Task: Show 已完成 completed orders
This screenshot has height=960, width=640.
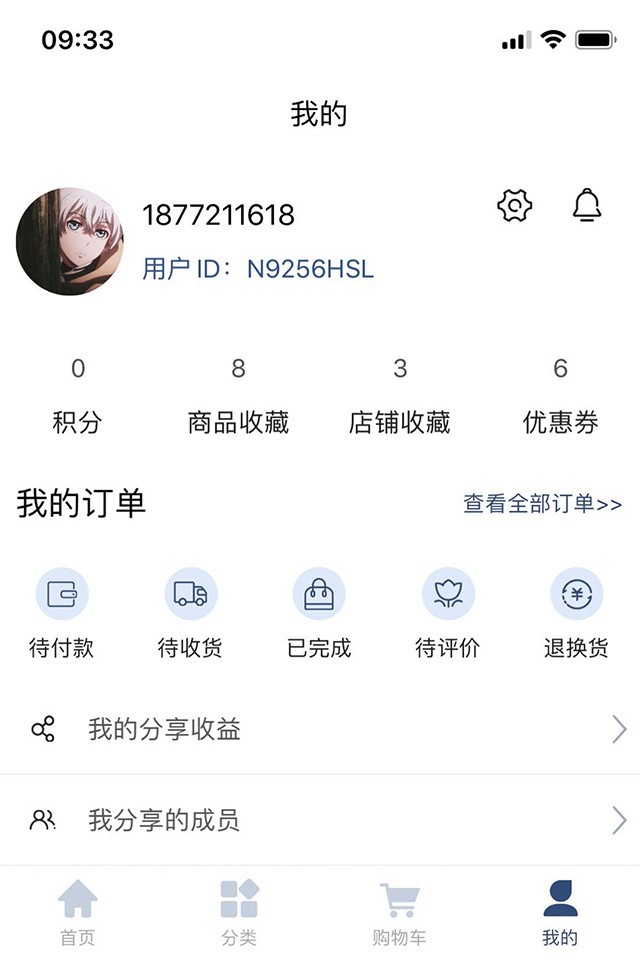Action: [x=319, y=613]
